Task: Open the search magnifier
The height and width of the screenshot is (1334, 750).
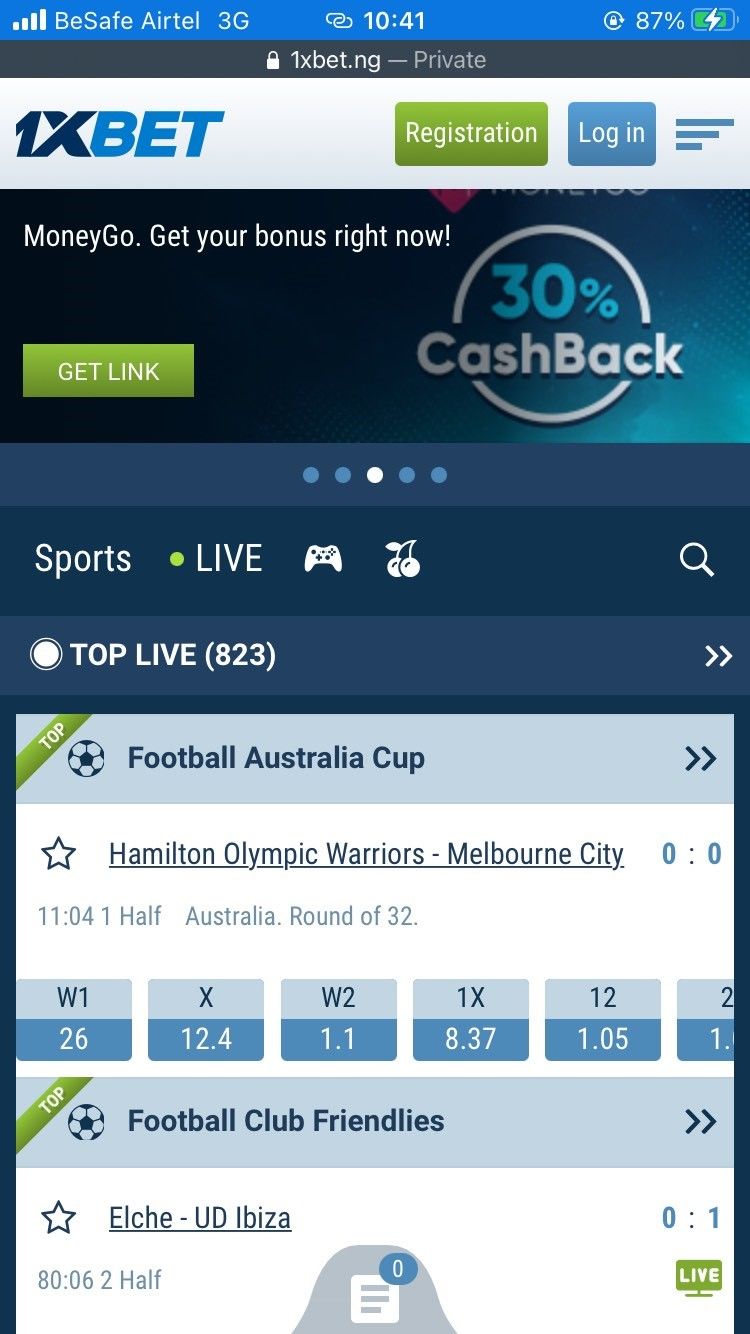Action: pyautogui.click(x=696, y=560)
